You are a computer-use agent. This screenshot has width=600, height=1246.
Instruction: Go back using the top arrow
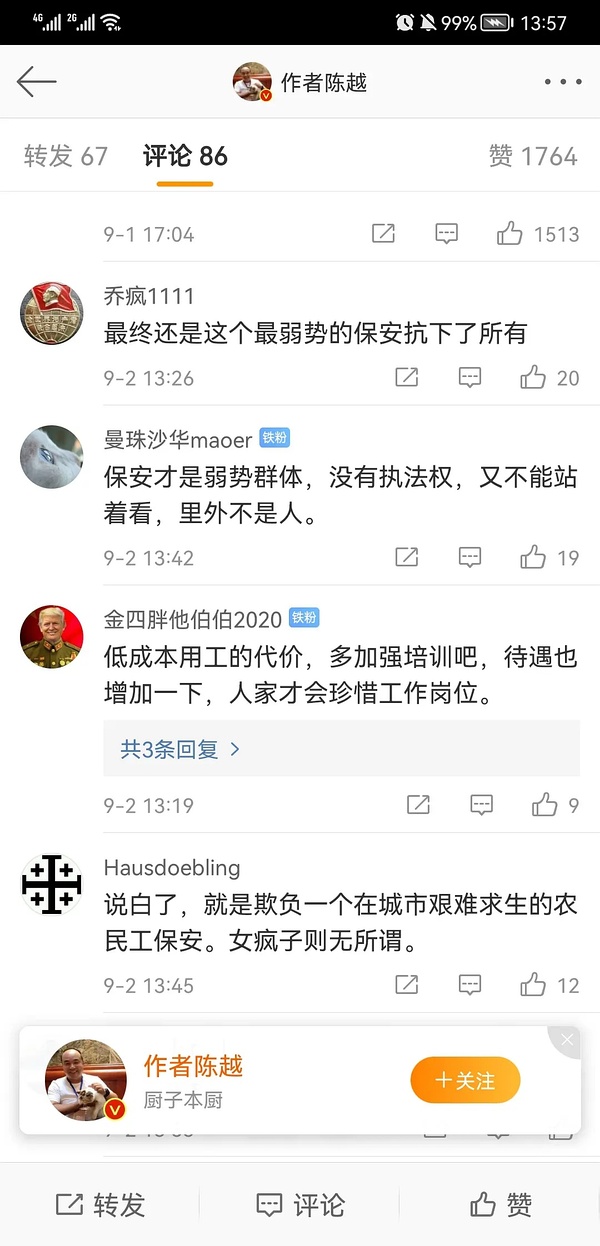(x=37, y=82)
